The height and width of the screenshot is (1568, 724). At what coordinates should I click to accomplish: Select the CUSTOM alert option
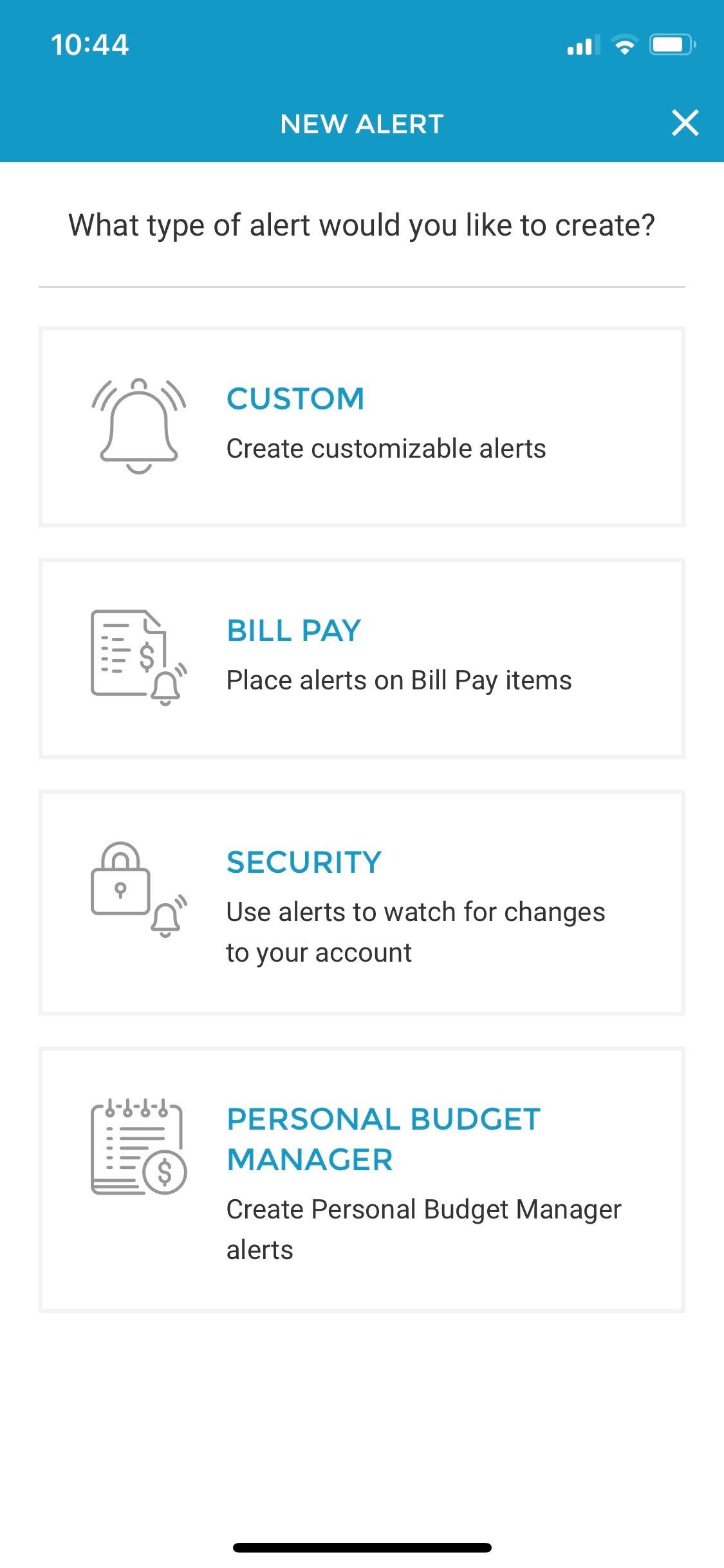(362, 425)
